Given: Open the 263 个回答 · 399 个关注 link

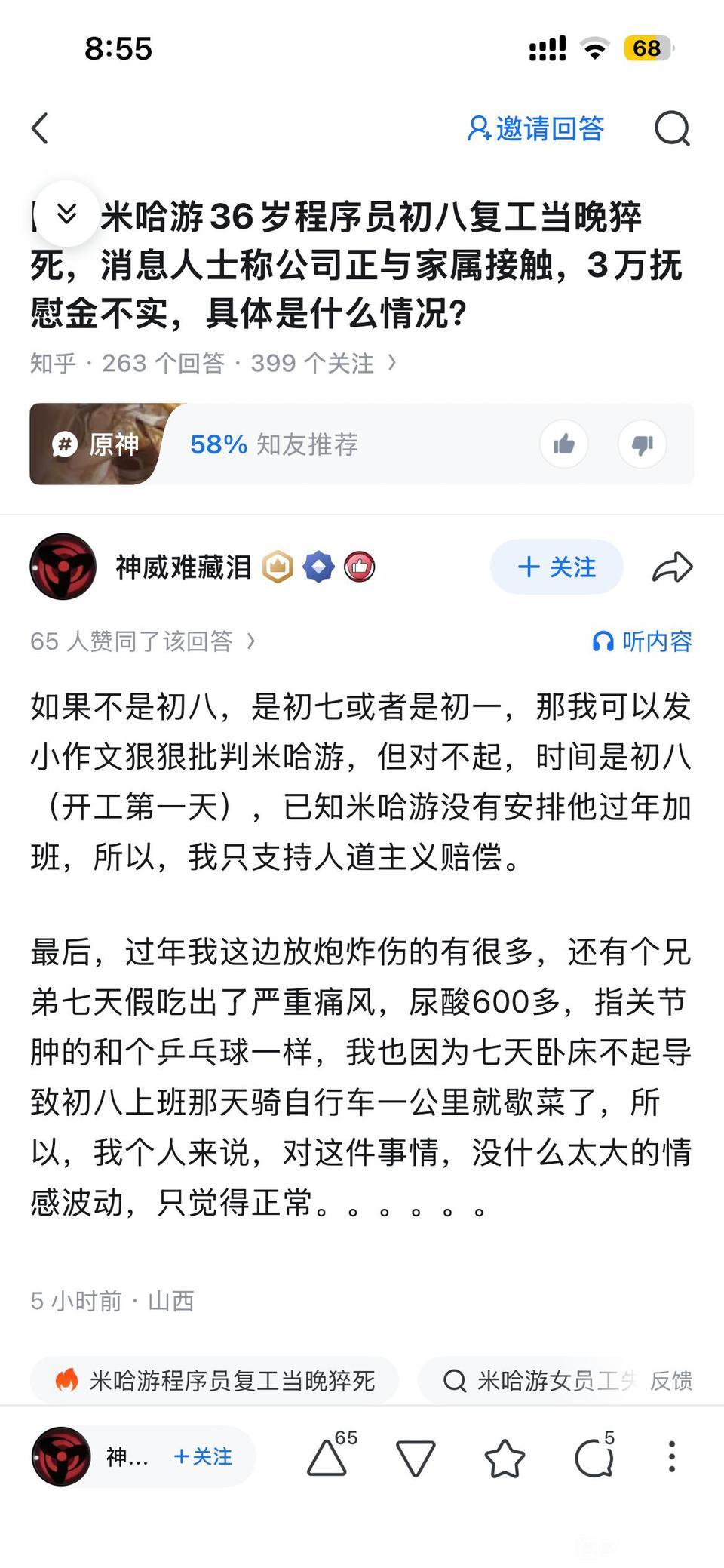Looking at the screenshot, I should 213,364.
